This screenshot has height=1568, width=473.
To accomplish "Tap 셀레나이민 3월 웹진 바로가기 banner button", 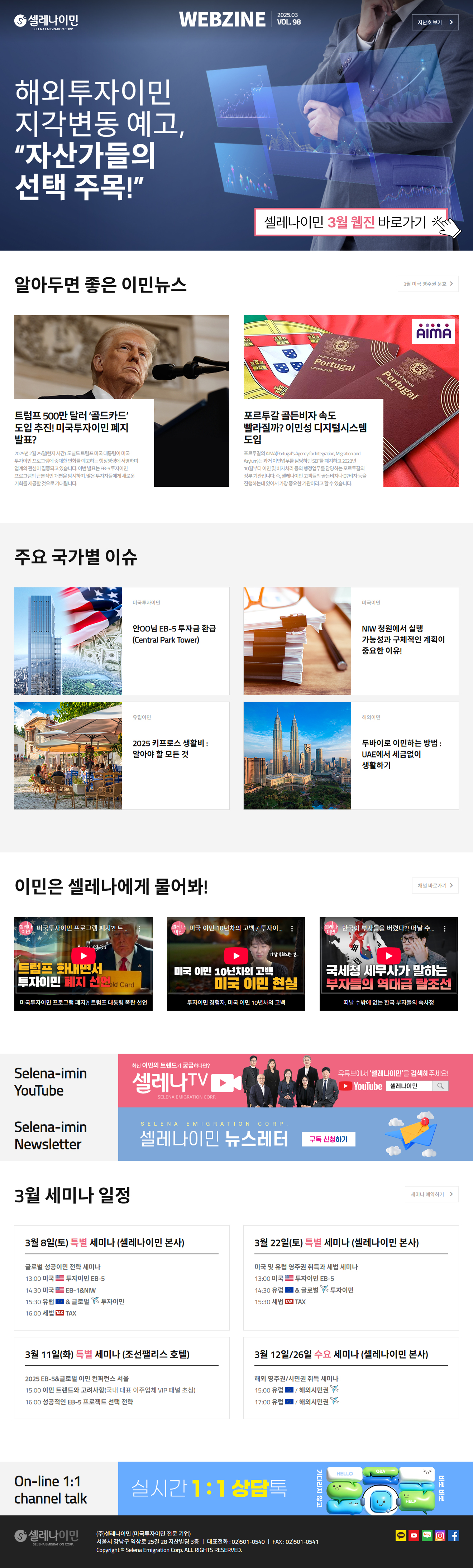I will (x=351, y=222).
